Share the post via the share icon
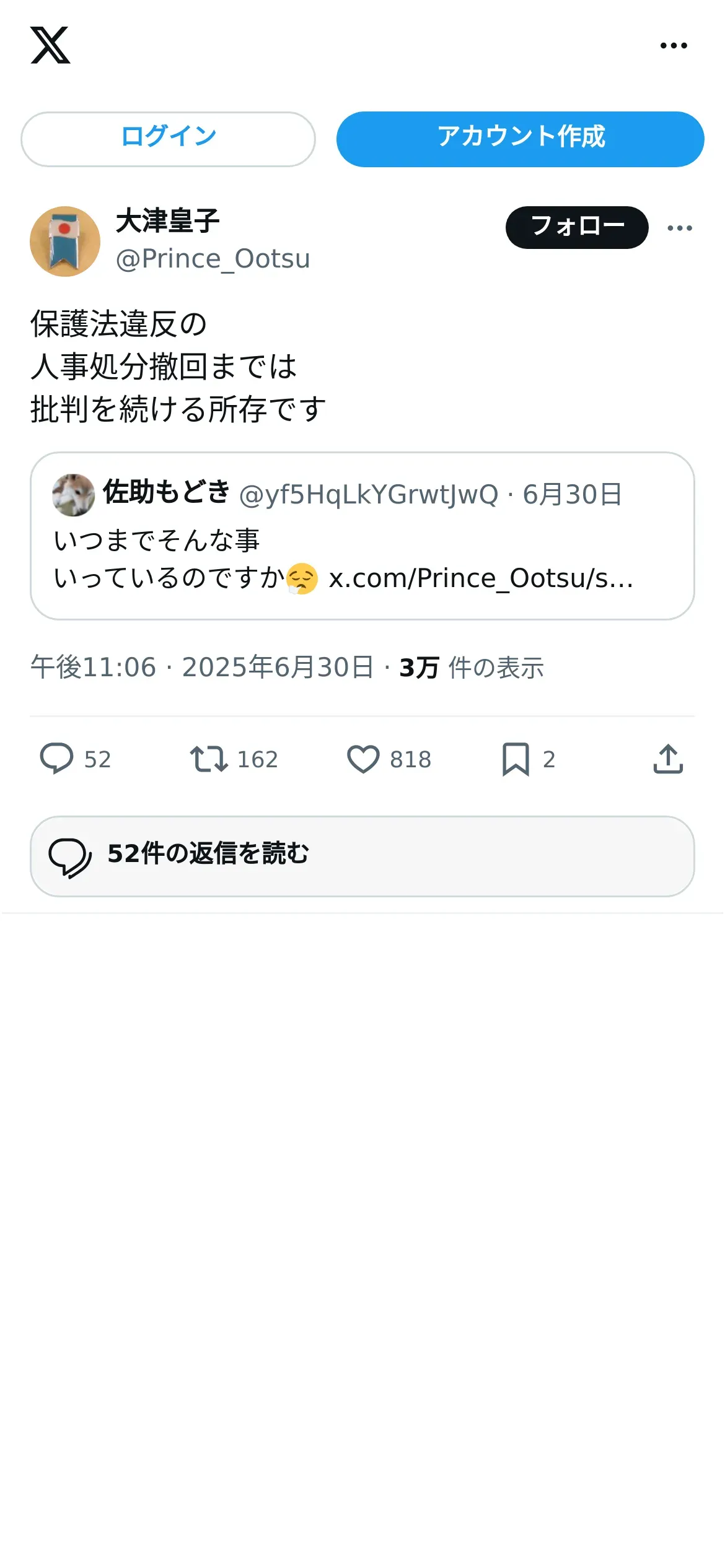The image size is (725, 1568). [668, 759]
